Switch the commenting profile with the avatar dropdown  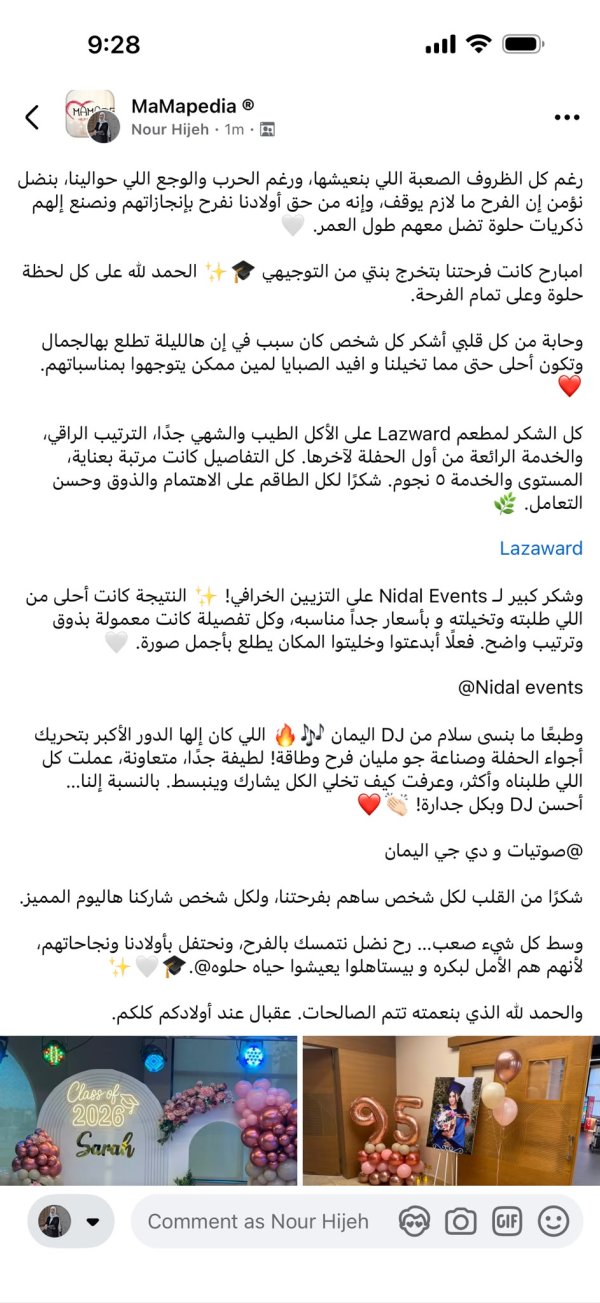70,1221
